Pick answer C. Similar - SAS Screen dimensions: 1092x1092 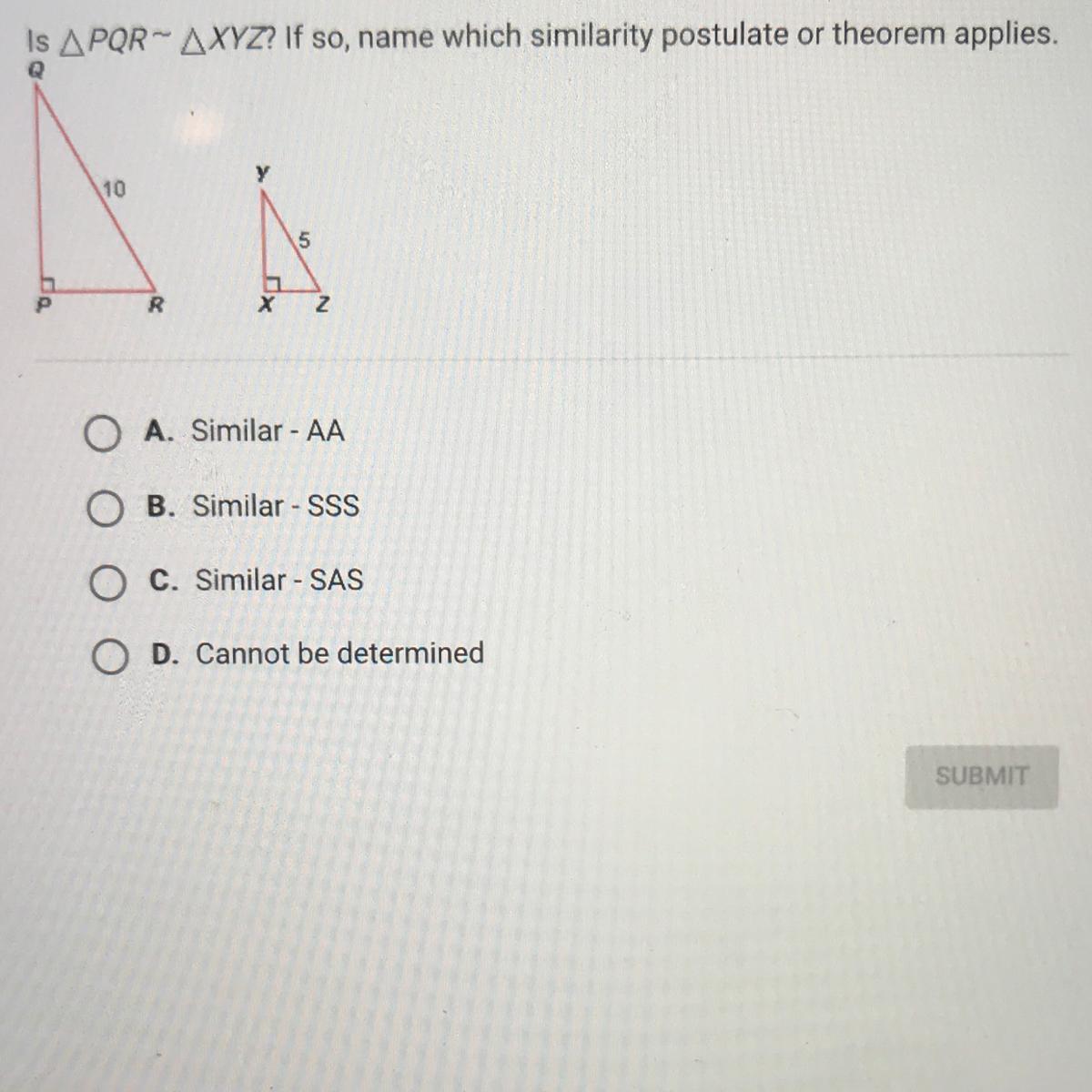(107, 583)
